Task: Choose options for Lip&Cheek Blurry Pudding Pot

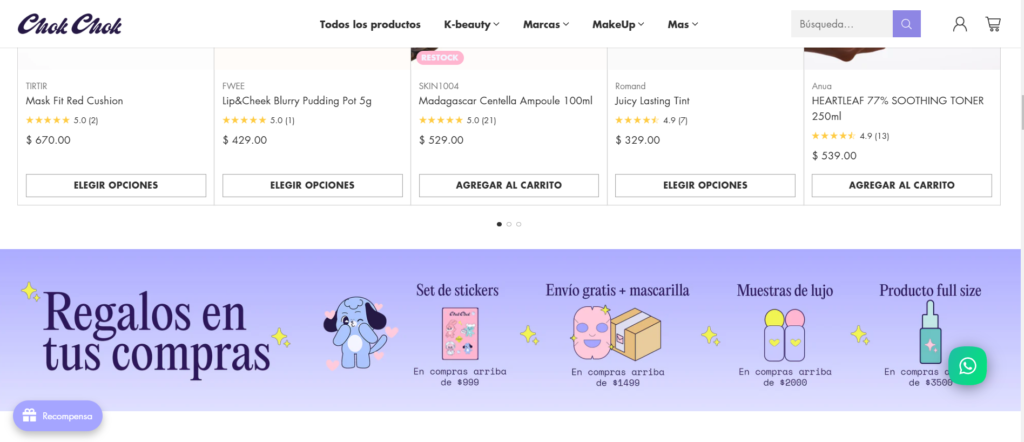Action: 312,185
